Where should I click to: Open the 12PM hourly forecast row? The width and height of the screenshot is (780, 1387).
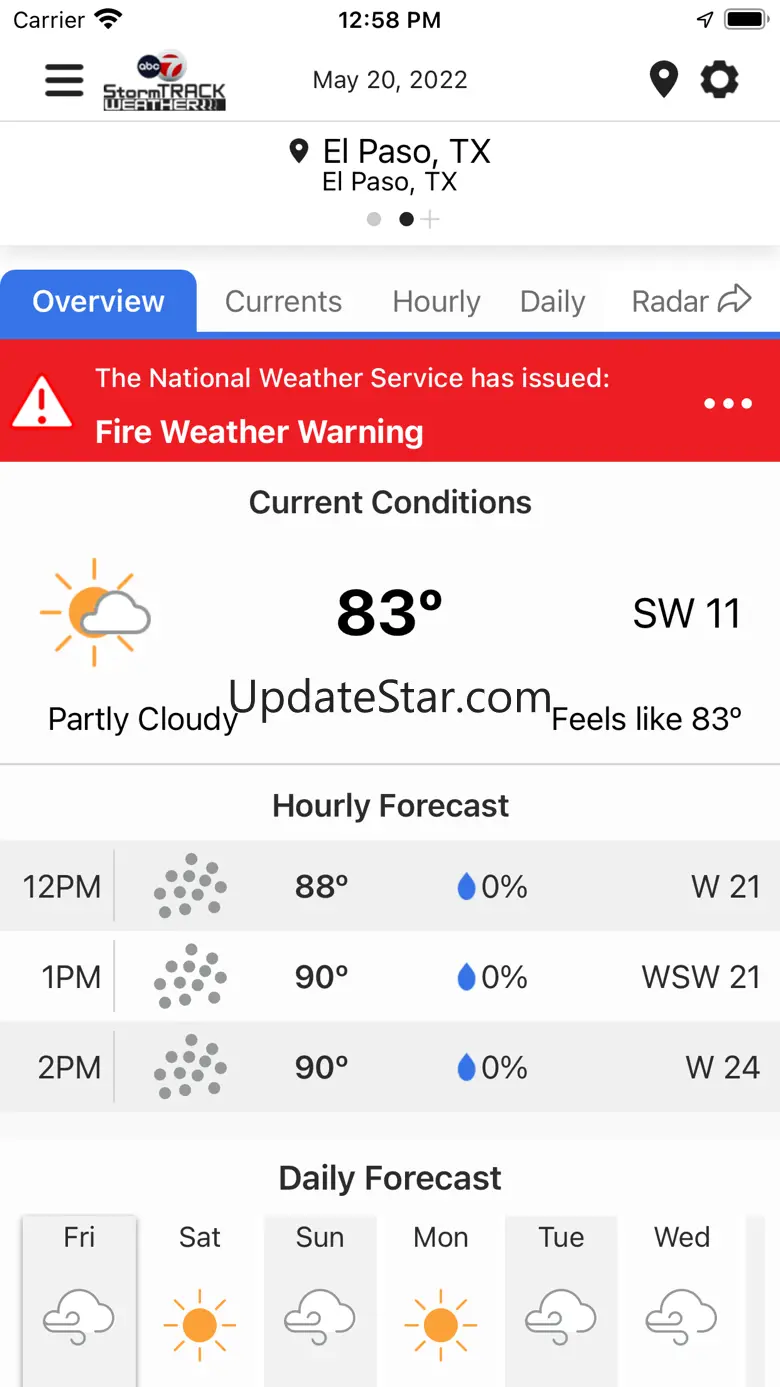click(x=390, y=887)
